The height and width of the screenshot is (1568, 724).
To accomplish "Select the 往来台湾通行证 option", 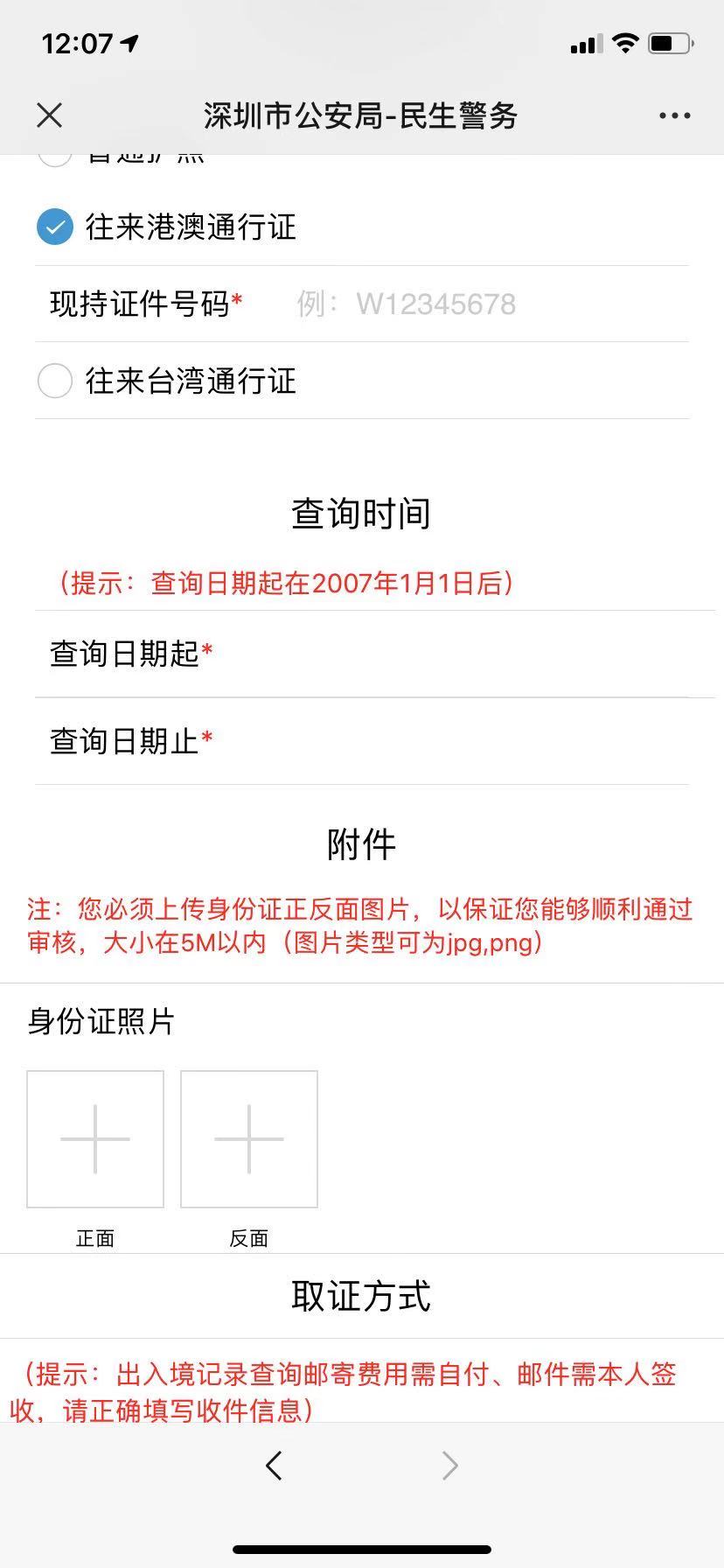I will 54,381.
